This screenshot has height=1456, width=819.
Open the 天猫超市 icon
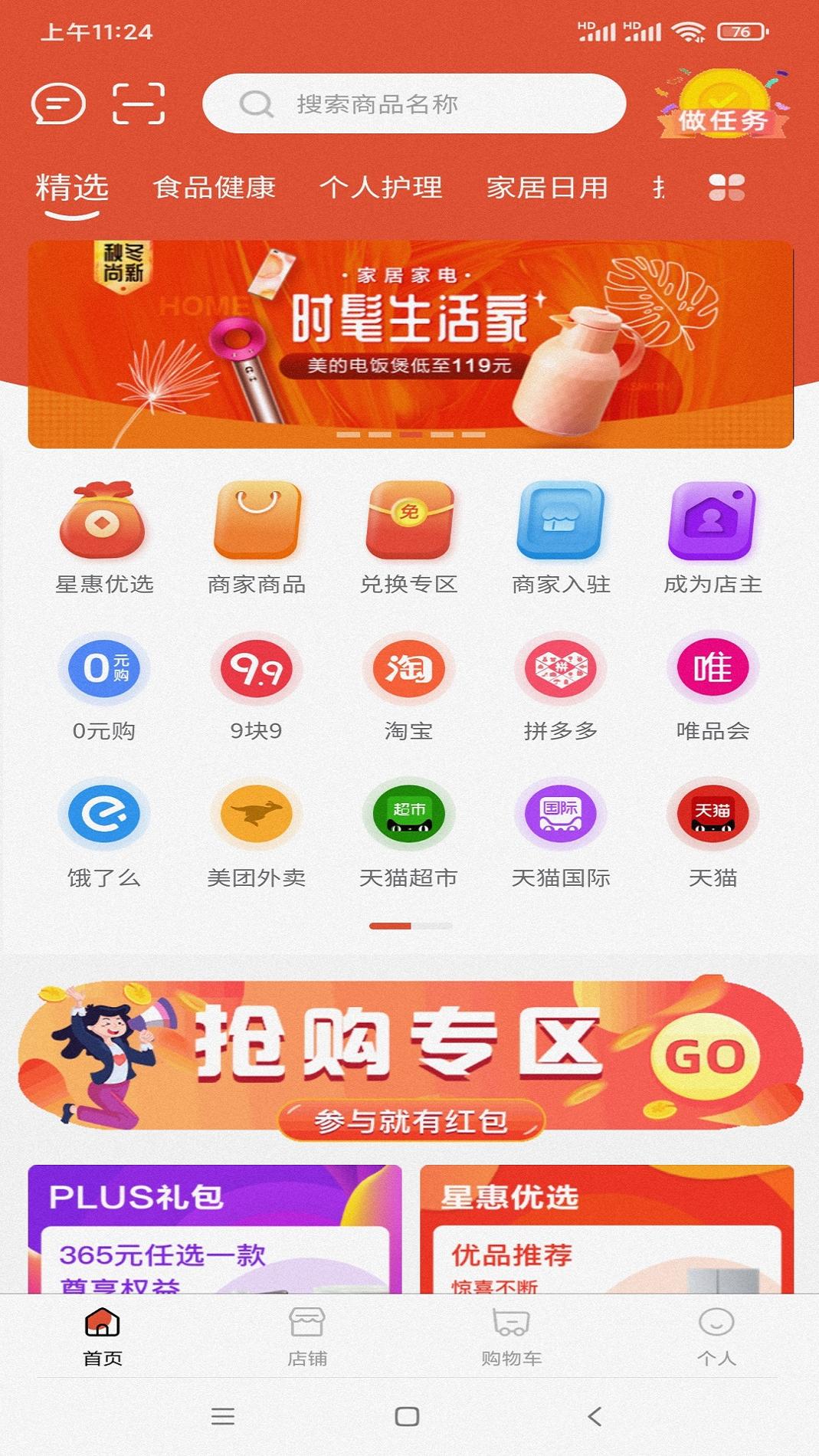[x=410, y=815]
